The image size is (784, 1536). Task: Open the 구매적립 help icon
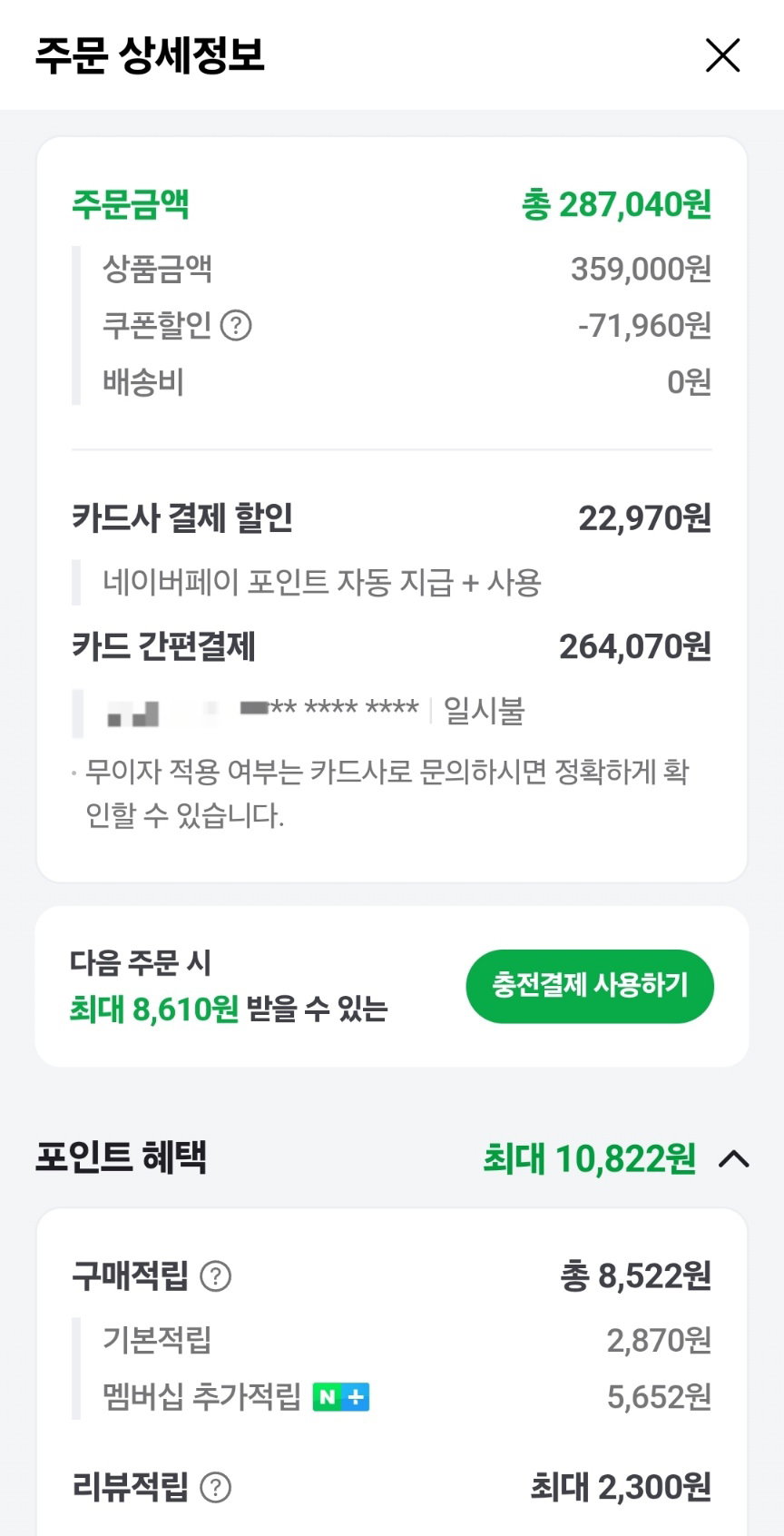click(215, 1276)
